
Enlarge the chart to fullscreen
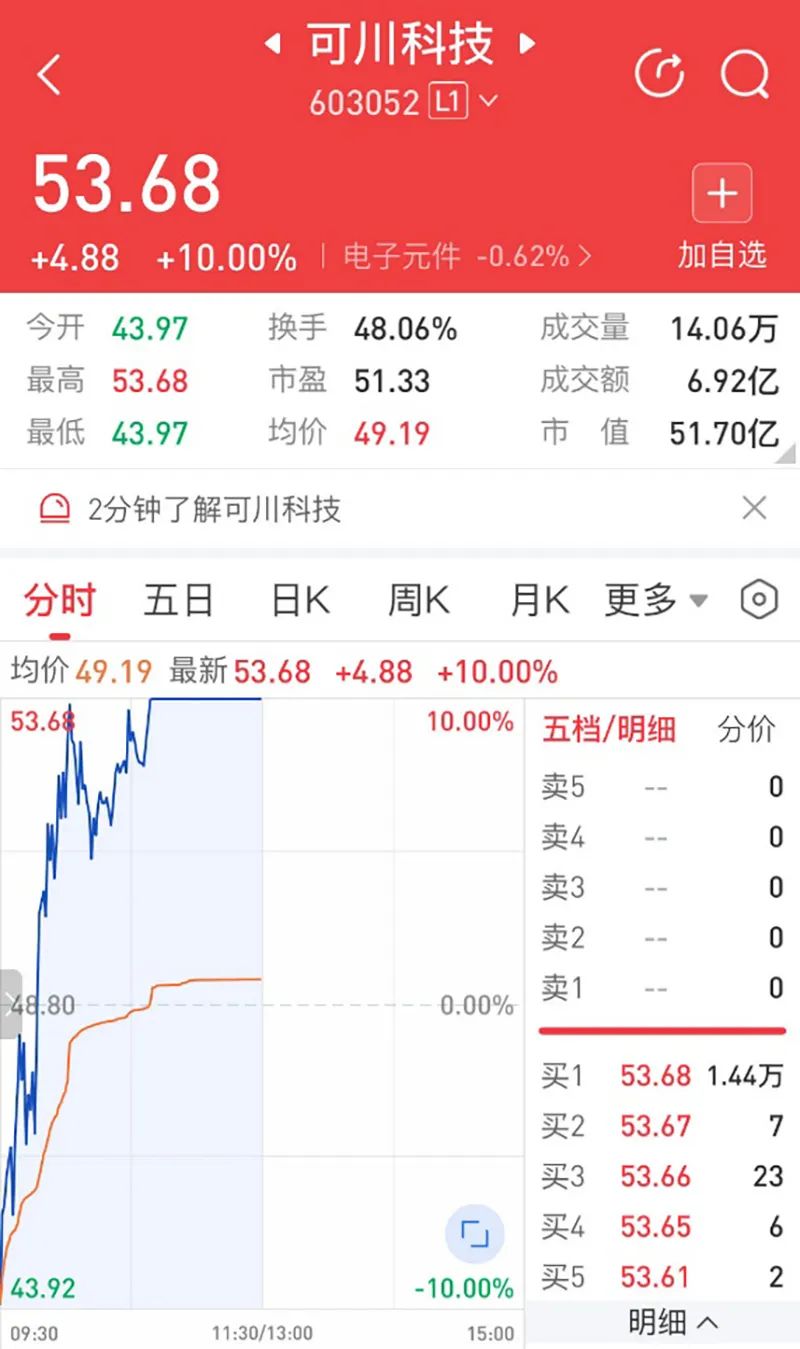[x=474, y=1235]
